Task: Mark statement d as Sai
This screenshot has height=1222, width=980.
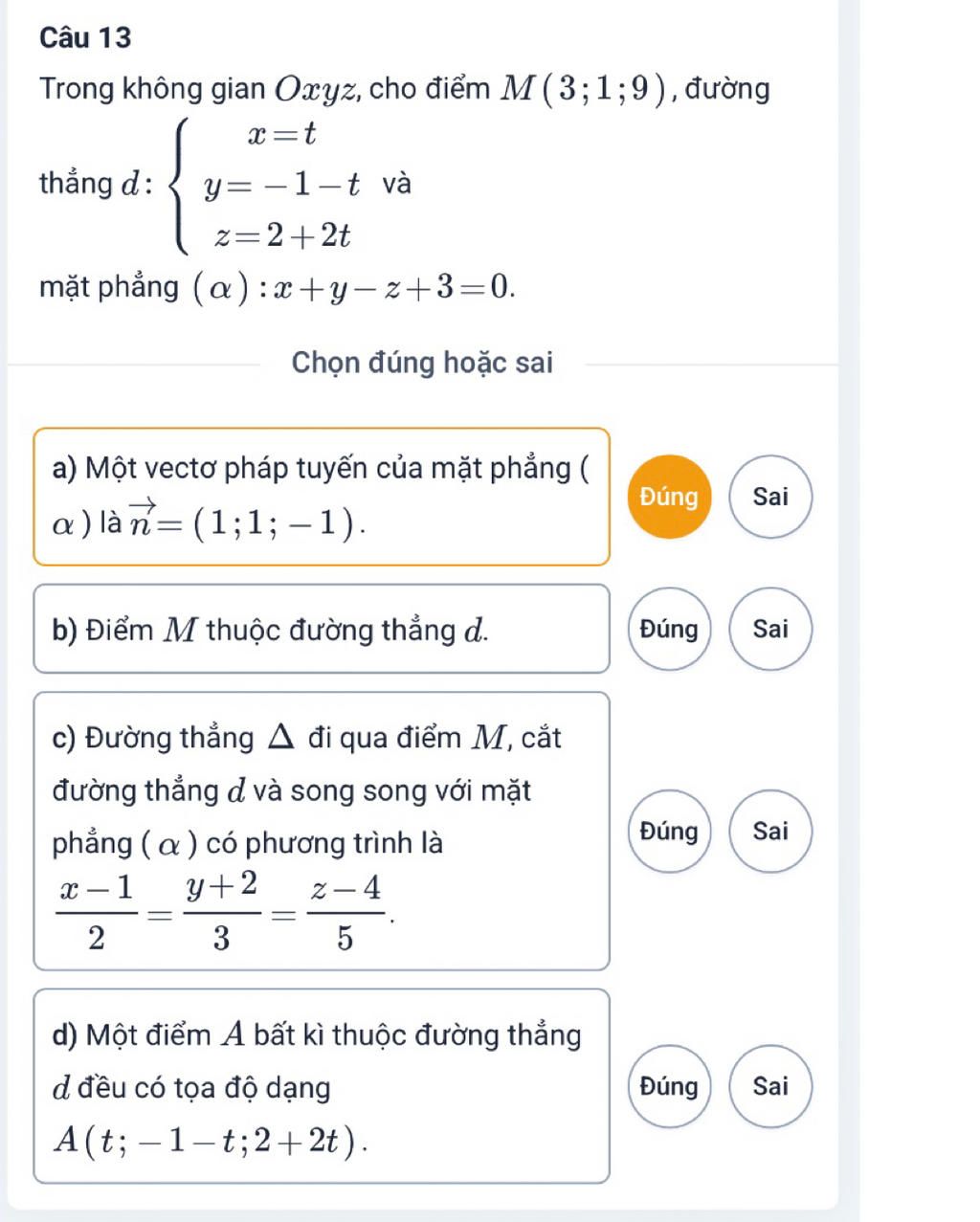Action: point(769,1087)
